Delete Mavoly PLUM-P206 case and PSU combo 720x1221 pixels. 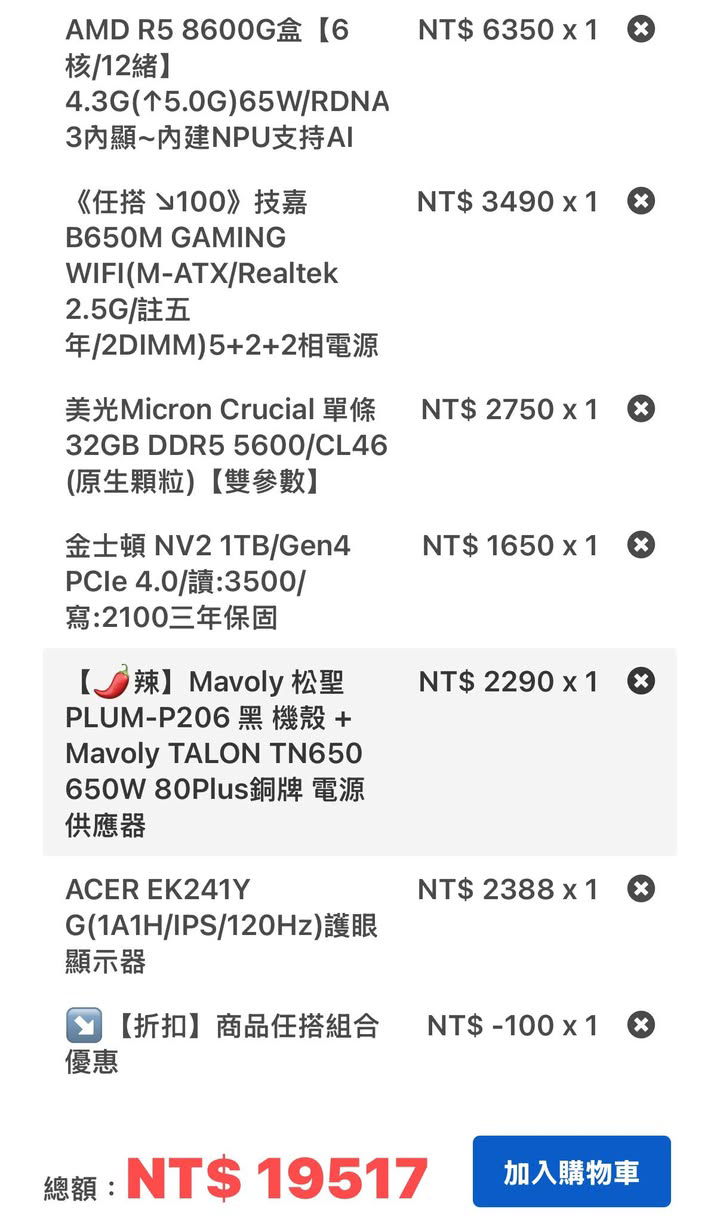pyautogui.click(x=641, y=681)
